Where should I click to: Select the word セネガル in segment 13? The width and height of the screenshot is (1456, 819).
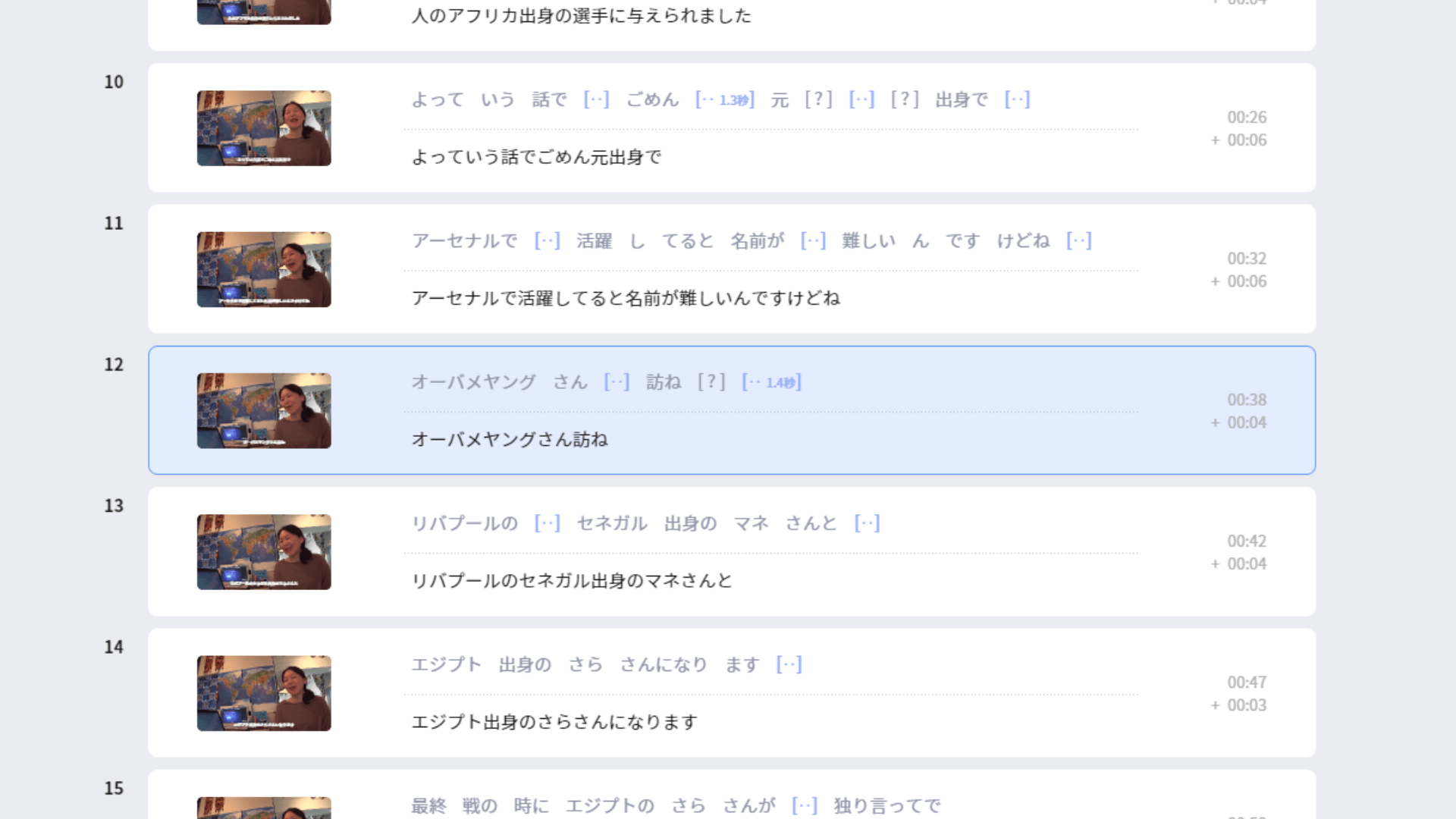pos(611,523)
